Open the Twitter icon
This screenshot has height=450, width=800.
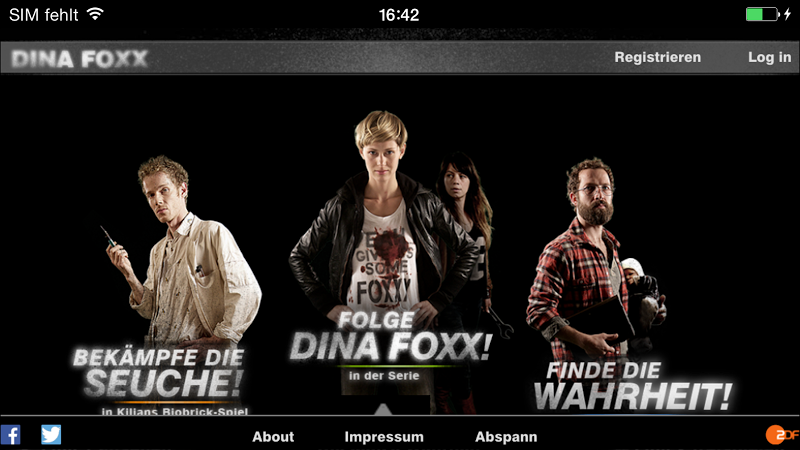coord(51,435)
